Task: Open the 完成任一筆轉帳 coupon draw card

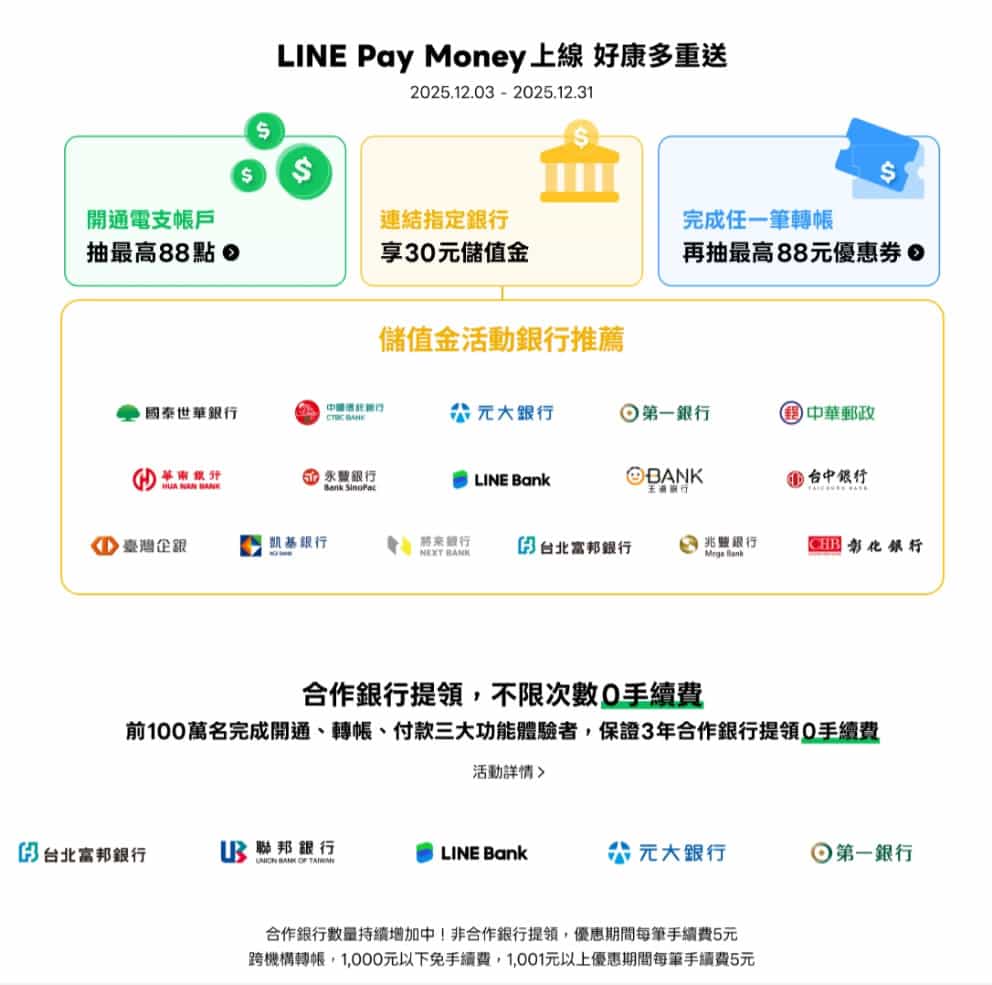Action: point(798,212)
